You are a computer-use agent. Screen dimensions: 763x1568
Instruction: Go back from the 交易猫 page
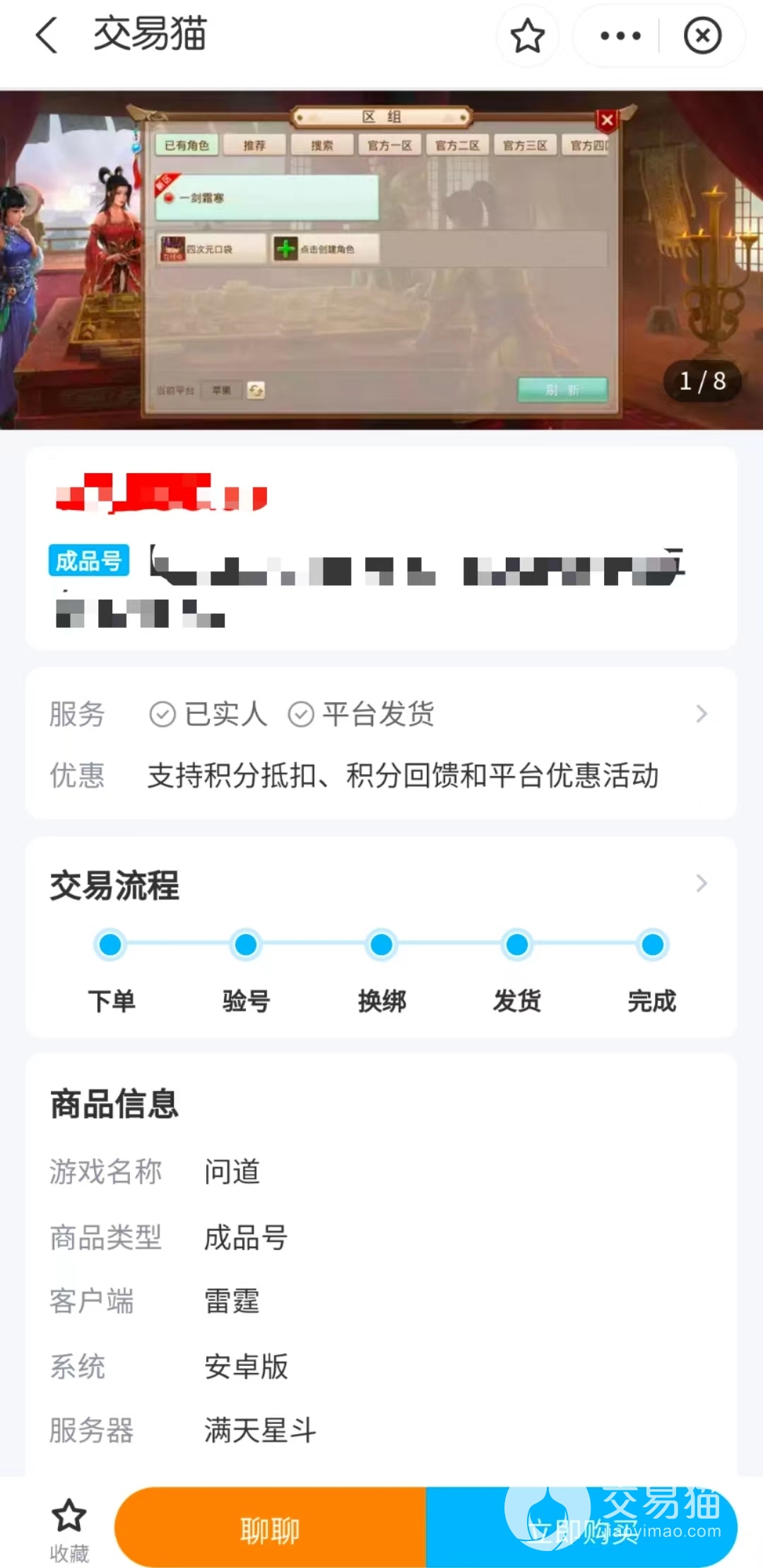point(47,35)
